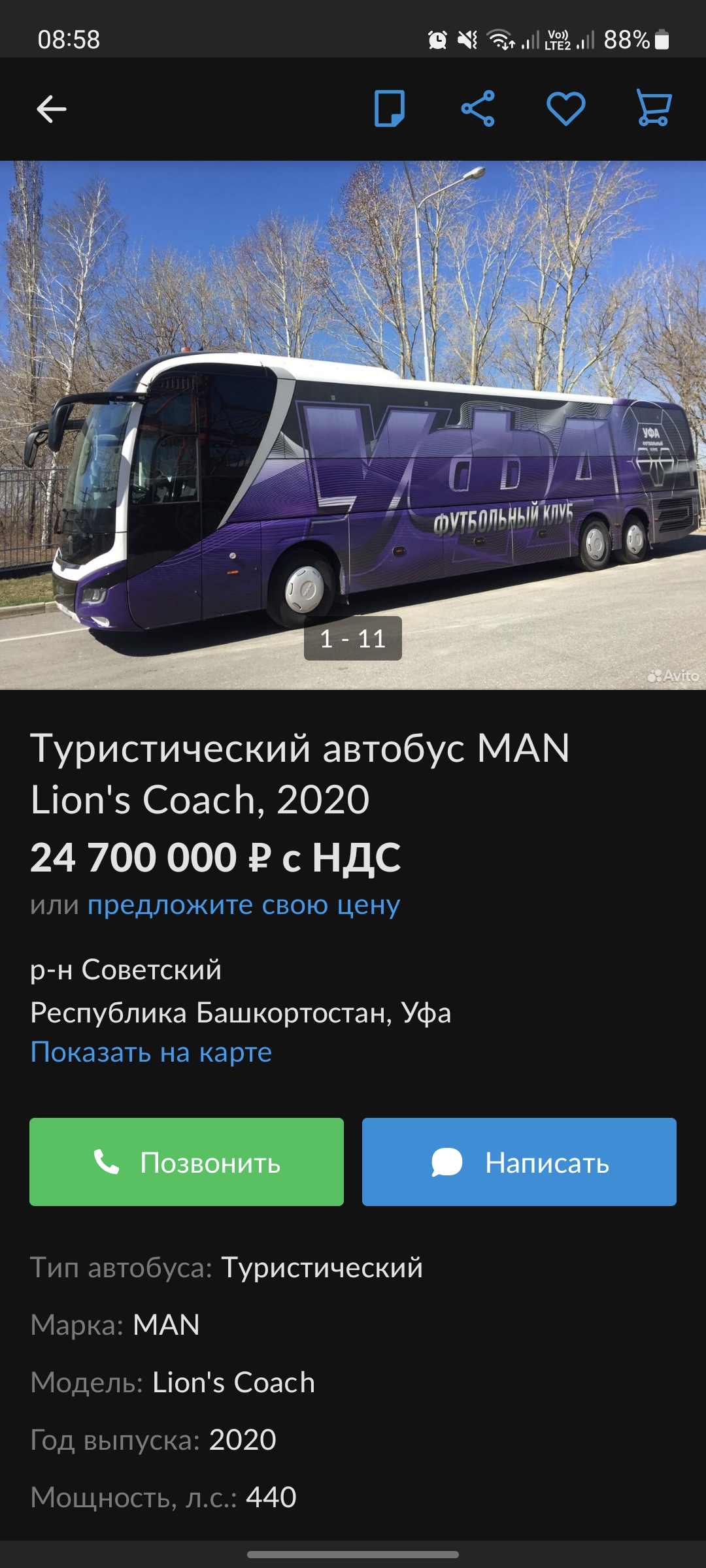Share this bus listing
The height and width of the screenshot is (1568, 706).
pos(478,108)
